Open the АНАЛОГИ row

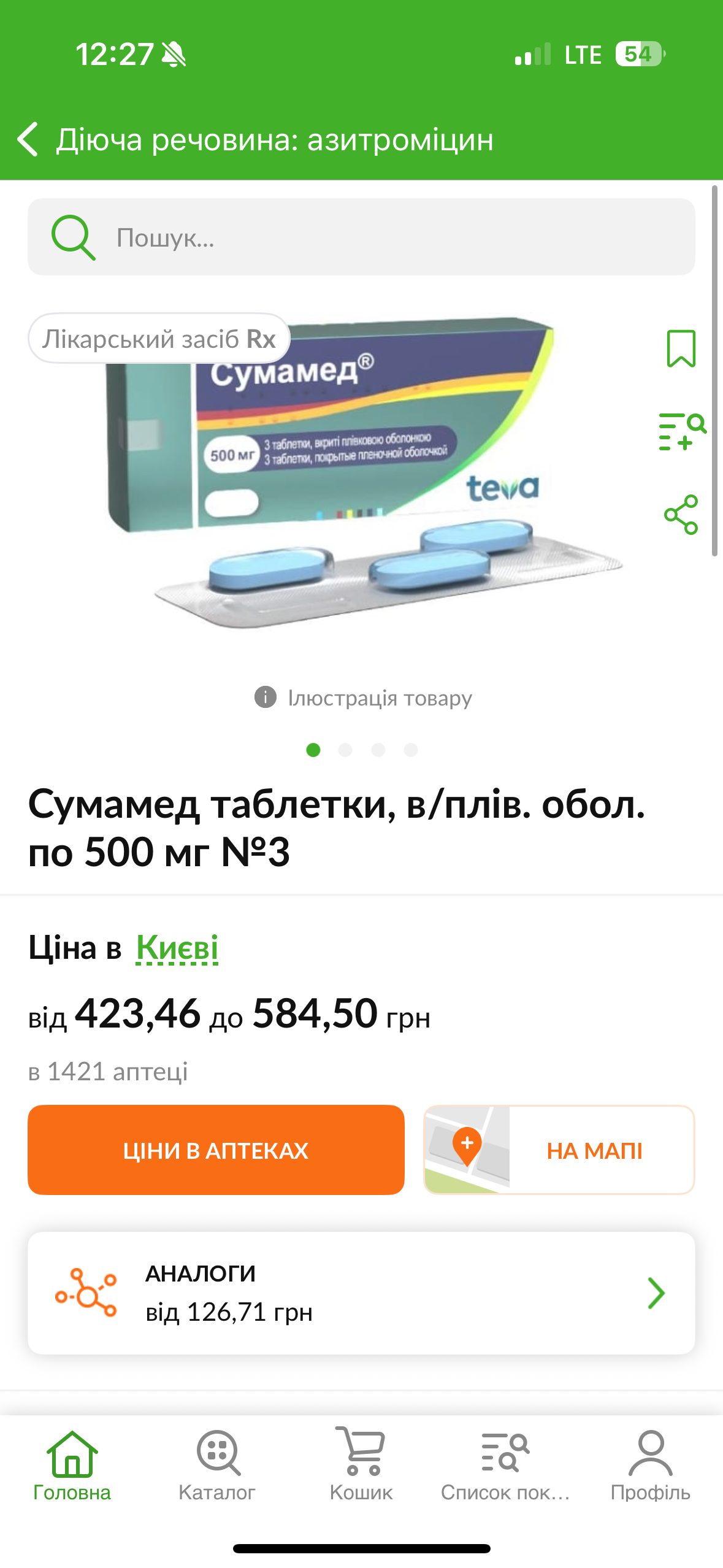click(x=361, y=1293)
